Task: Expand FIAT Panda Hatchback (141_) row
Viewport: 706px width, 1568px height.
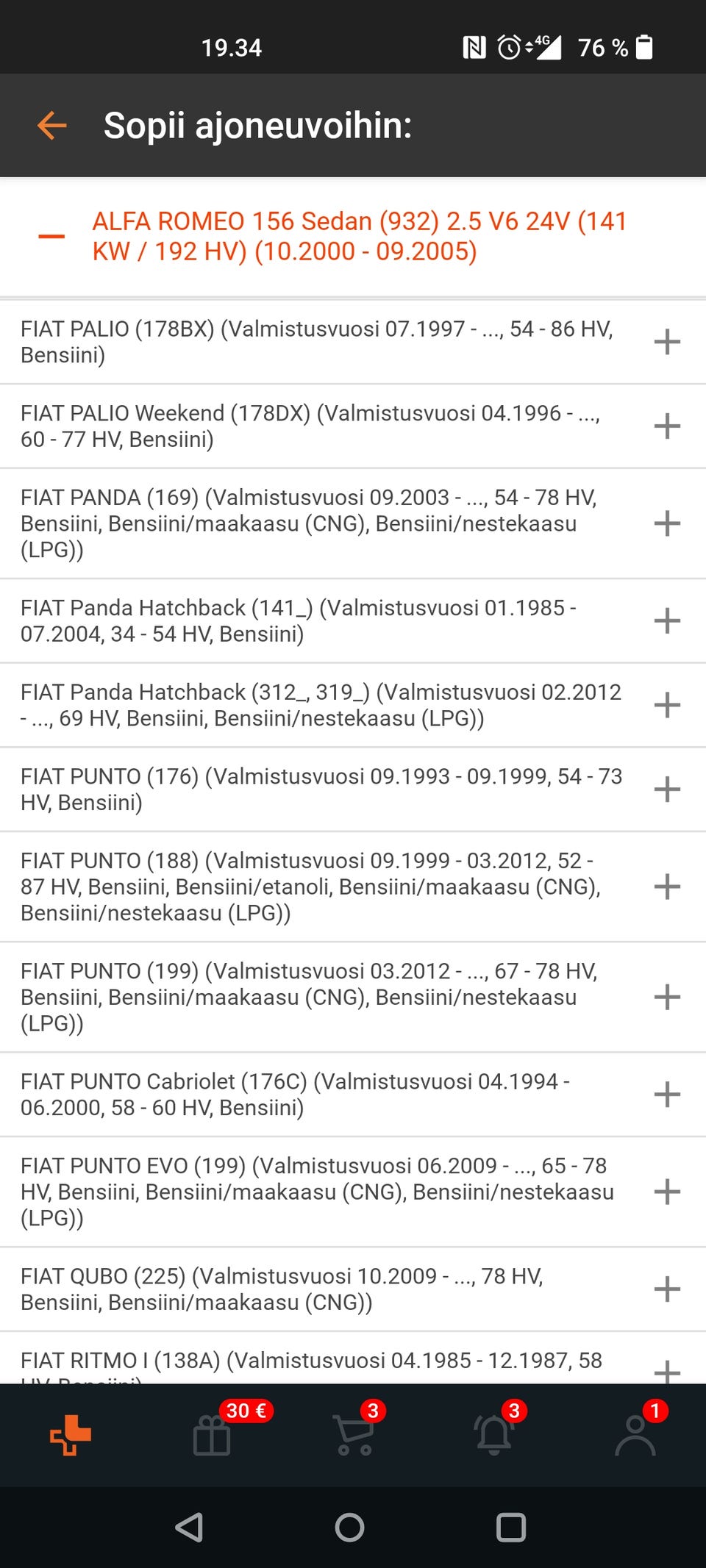Action: pyautogui.click(x=667, y=620)
